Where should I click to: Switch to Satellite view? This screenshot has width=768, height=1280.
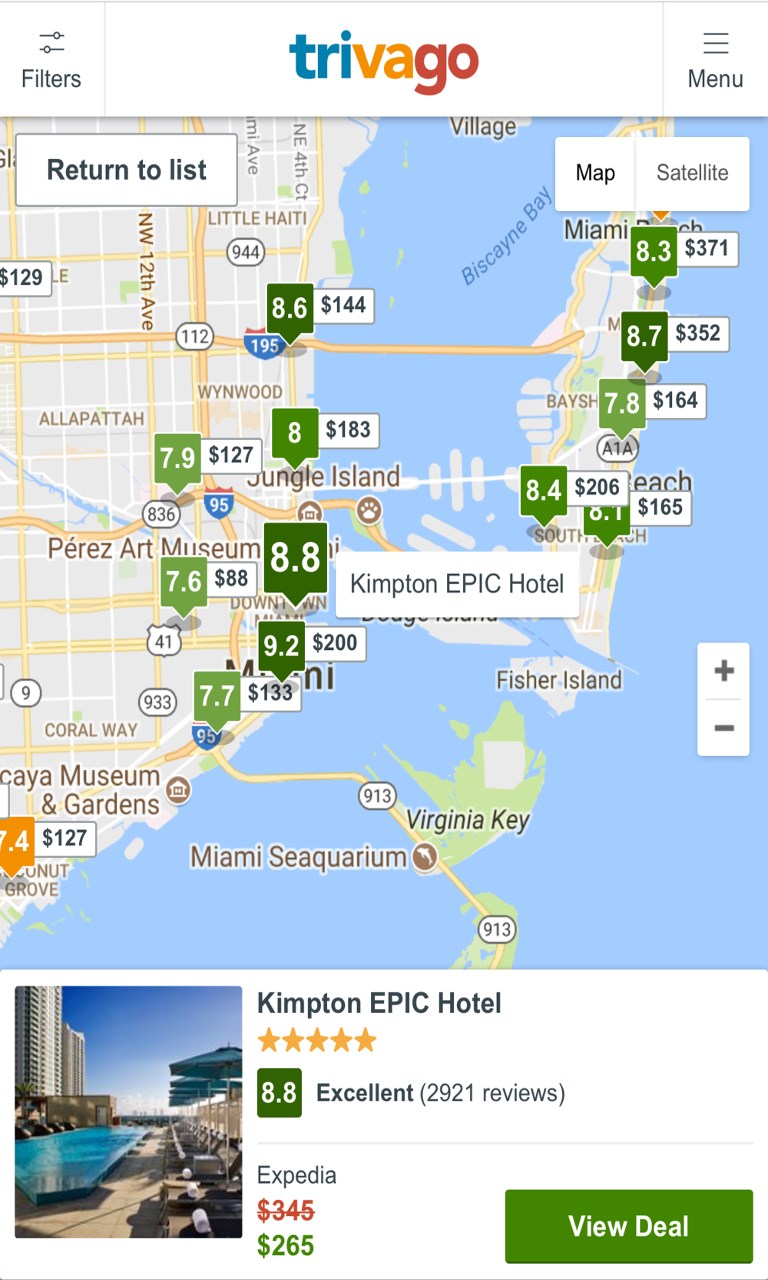point(692,173)
